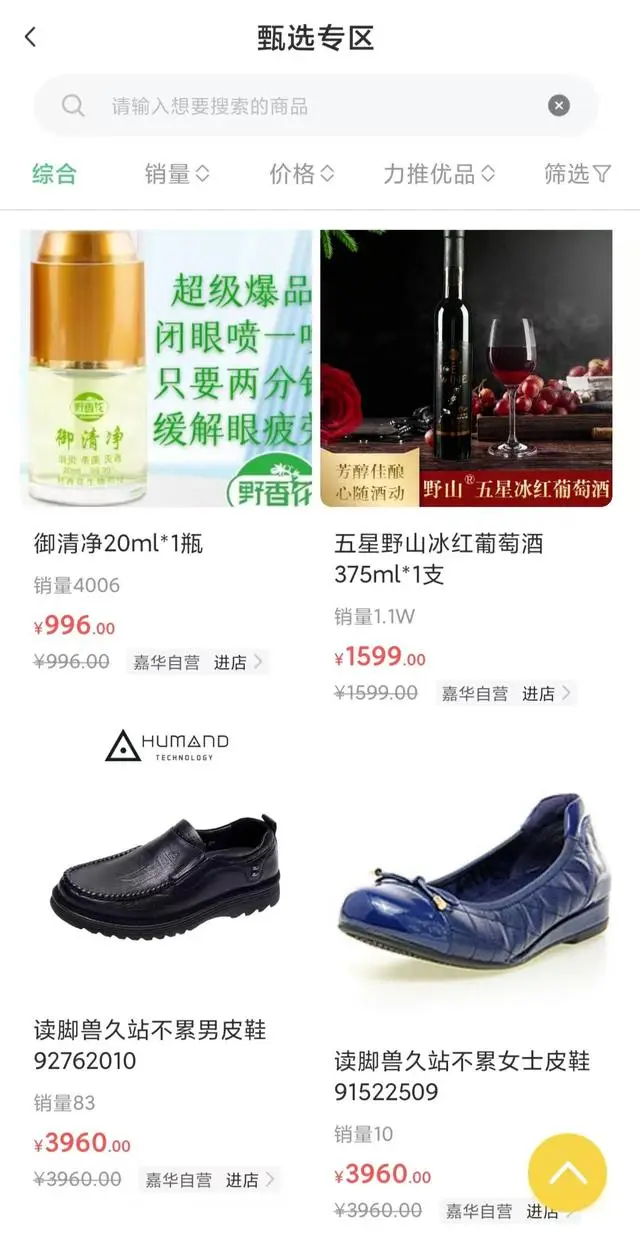Viewport: 640px width, 1235px height.
Task: Open 读脚兽久站不累男皮鞋 product
Action: pyautogui.click(x=166, y=870)
